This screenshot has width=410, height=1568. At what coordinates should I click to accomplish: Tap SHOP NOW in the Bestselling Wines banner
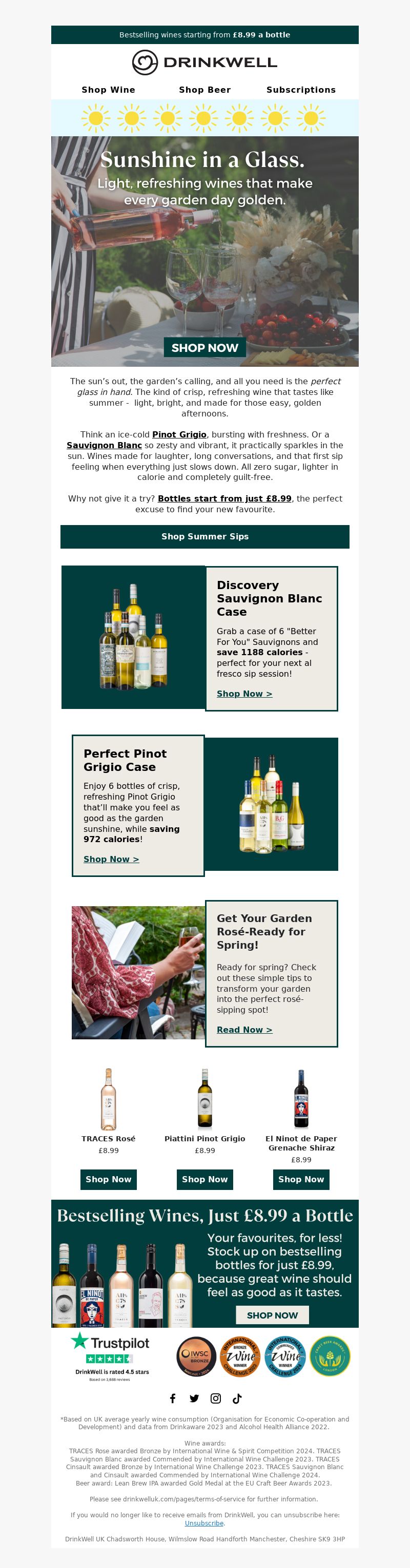click(272, 1315)
